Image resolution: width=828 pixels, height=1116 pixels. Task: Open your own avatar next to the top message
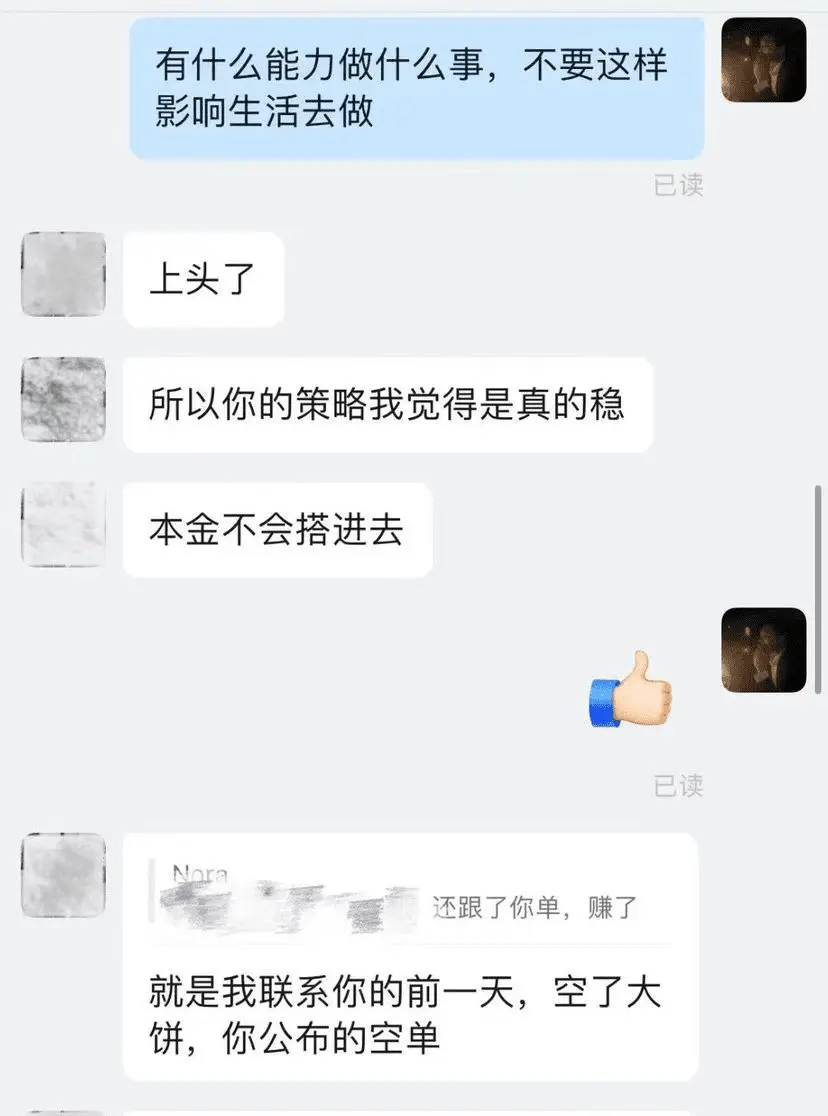(x=763, y=60)
